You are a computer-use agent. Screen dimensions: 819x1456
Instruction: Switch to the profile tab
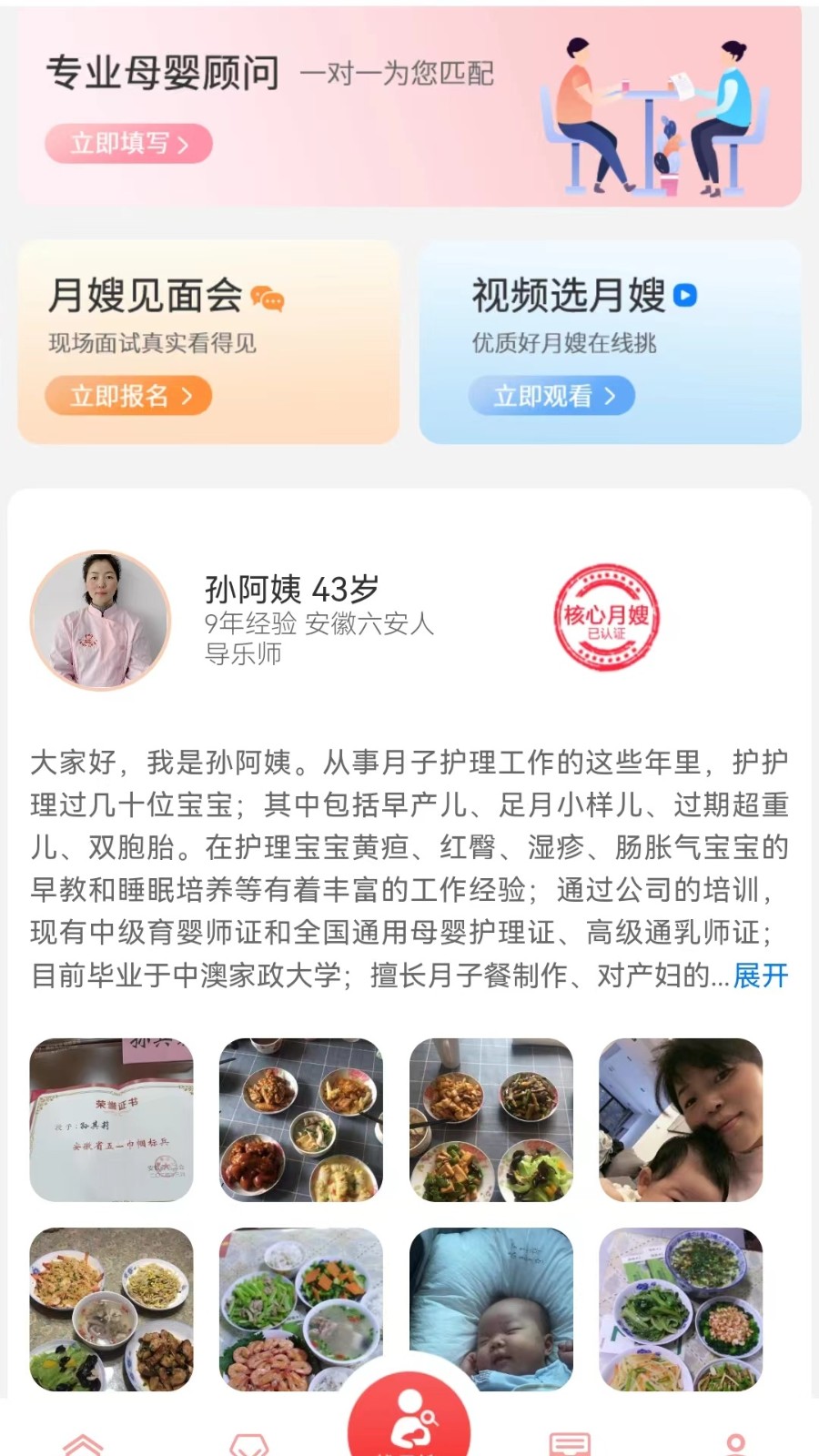pyautogui.click(x=735, y=1443)
